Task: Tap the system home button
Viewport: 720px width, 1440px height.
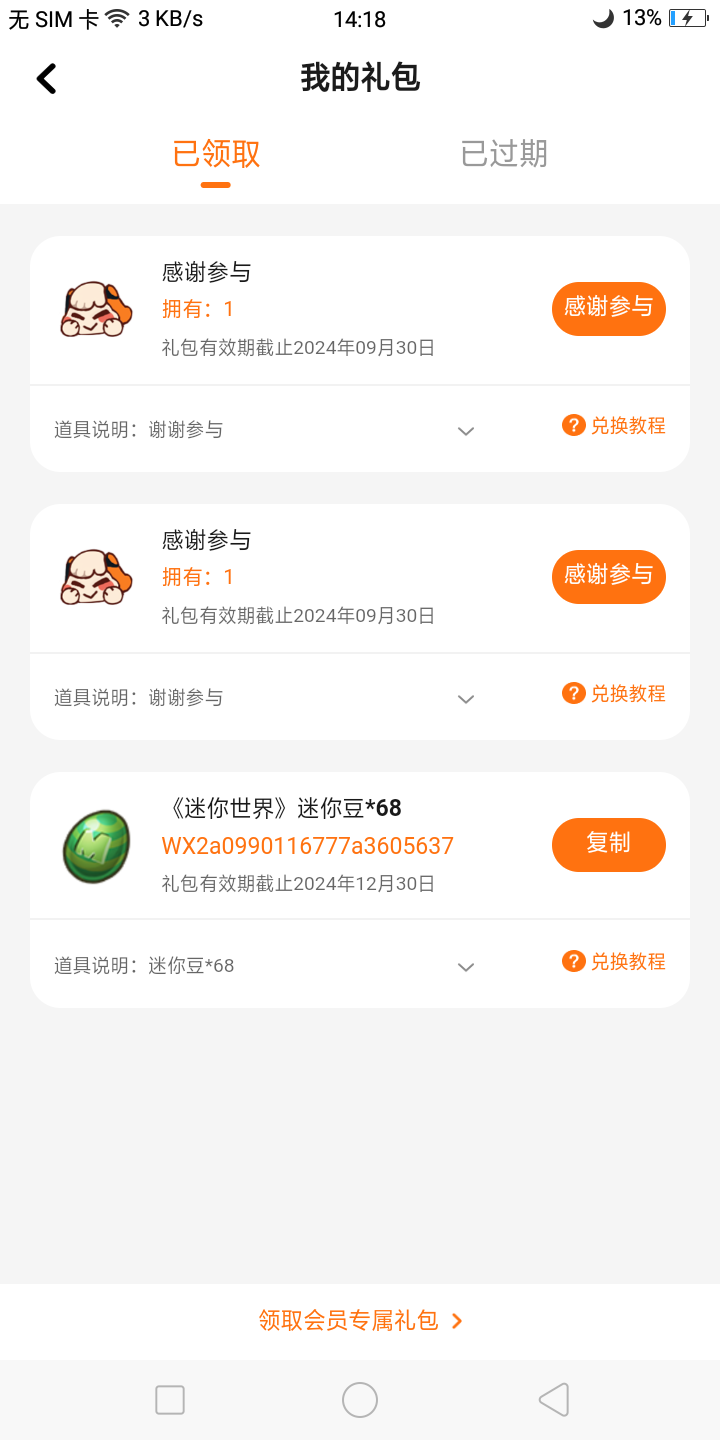Action: point(360,1400)
